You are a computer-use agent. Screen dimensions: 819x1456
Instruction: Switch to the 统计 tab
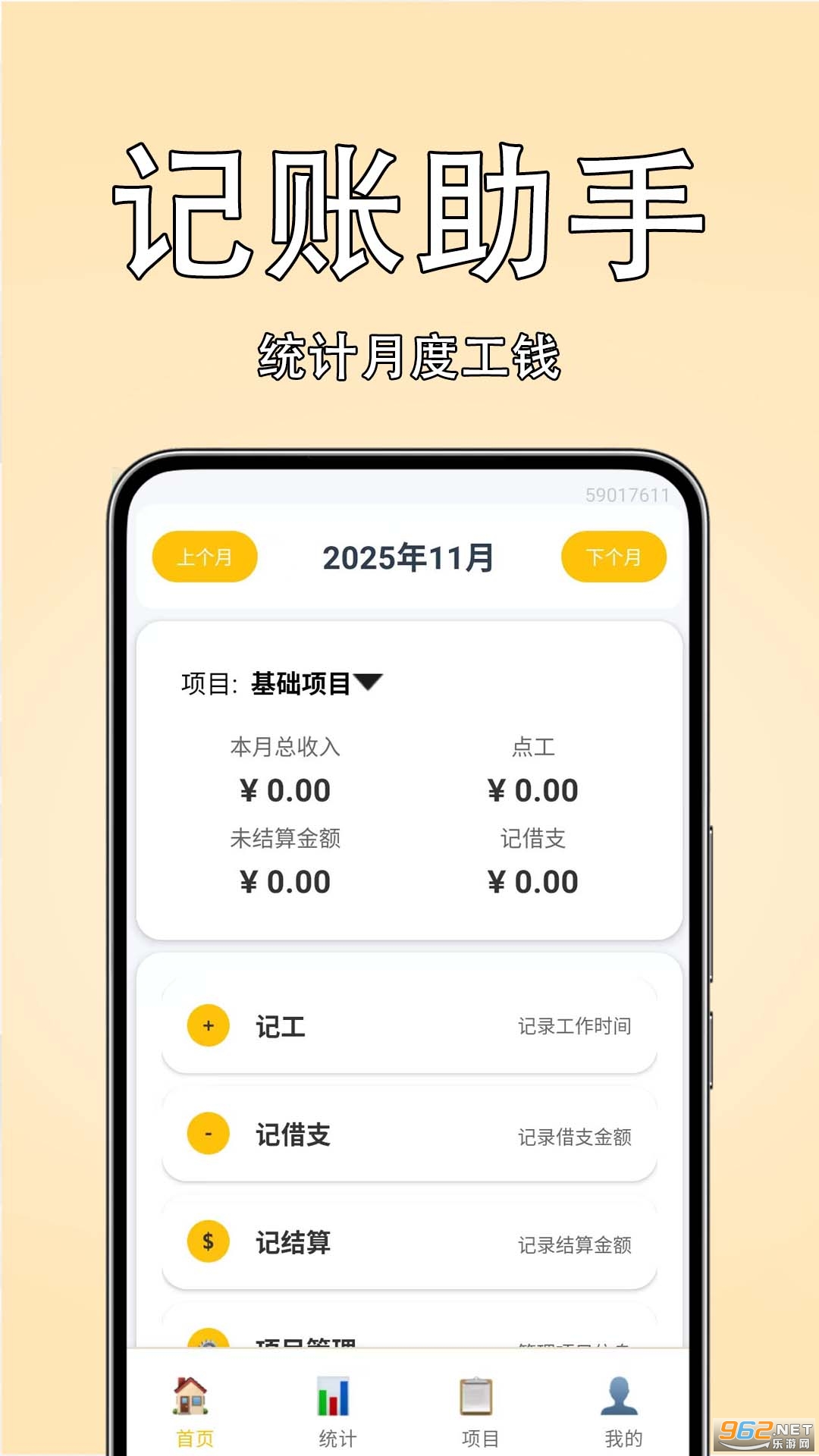(334, 1436)
